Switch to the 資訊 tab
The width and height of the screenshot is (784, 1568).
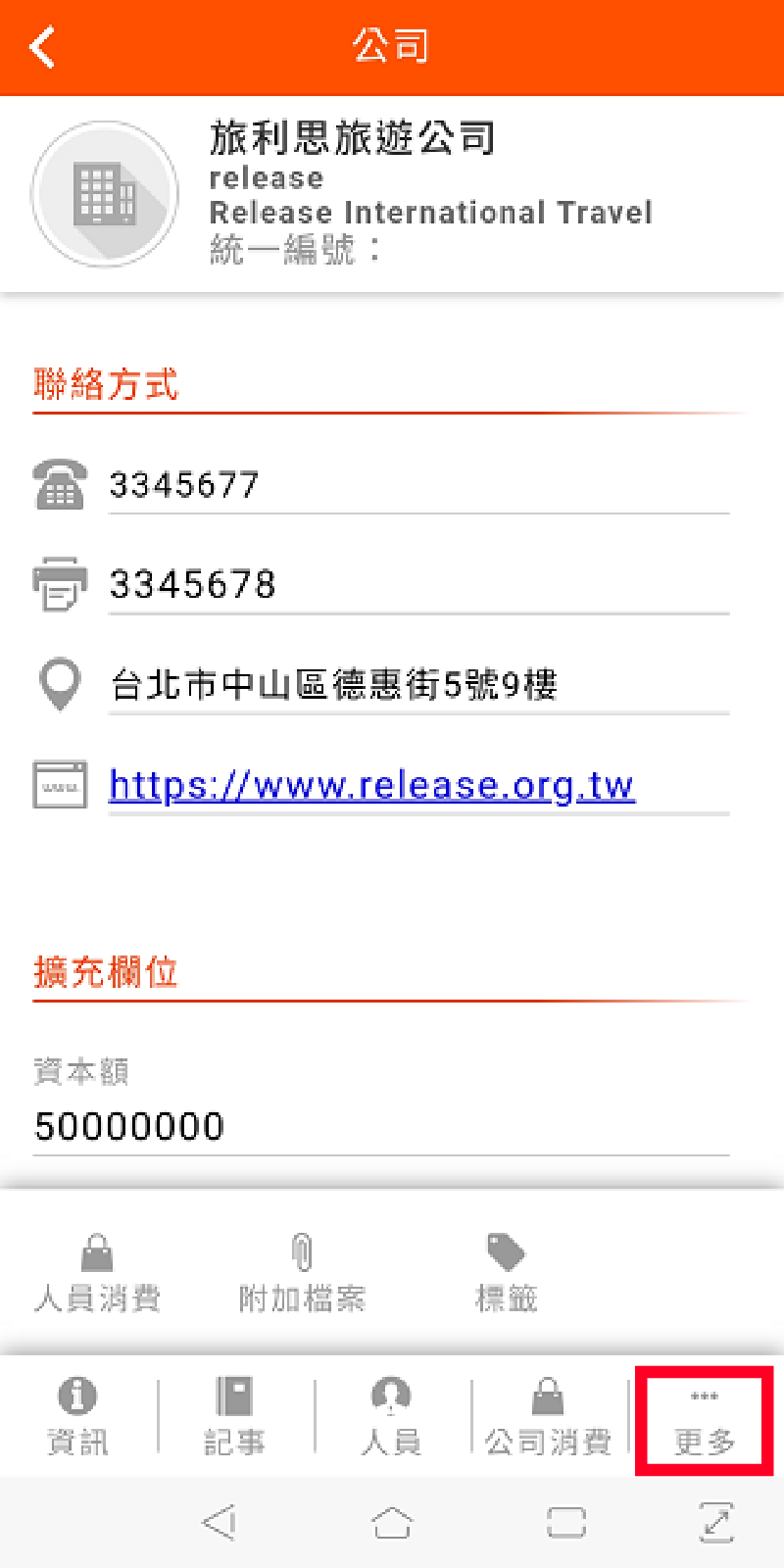click(x=77, y=1417)
